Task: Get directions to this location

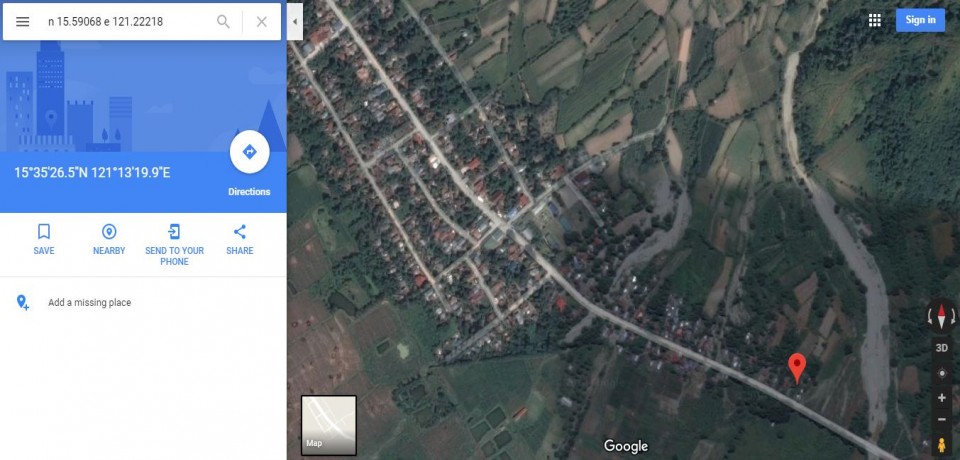Action: coord(249,153)
